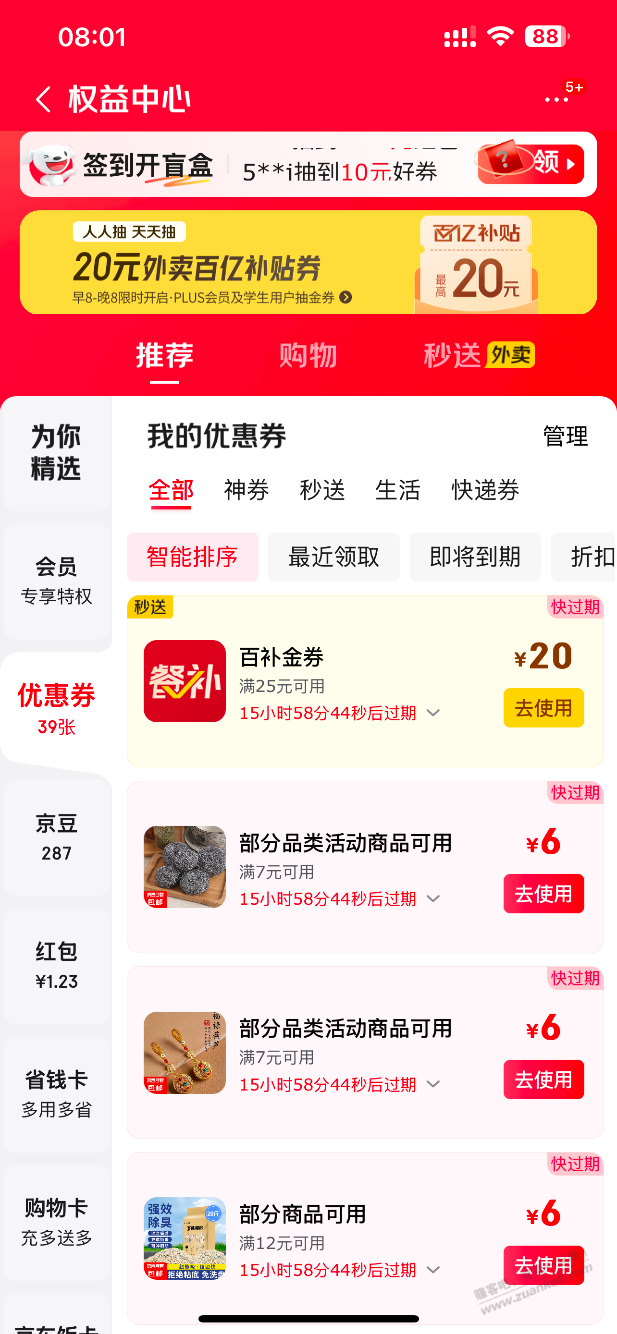Sort coupons by 即将到期
The image size is (617, 1334).
475,557
